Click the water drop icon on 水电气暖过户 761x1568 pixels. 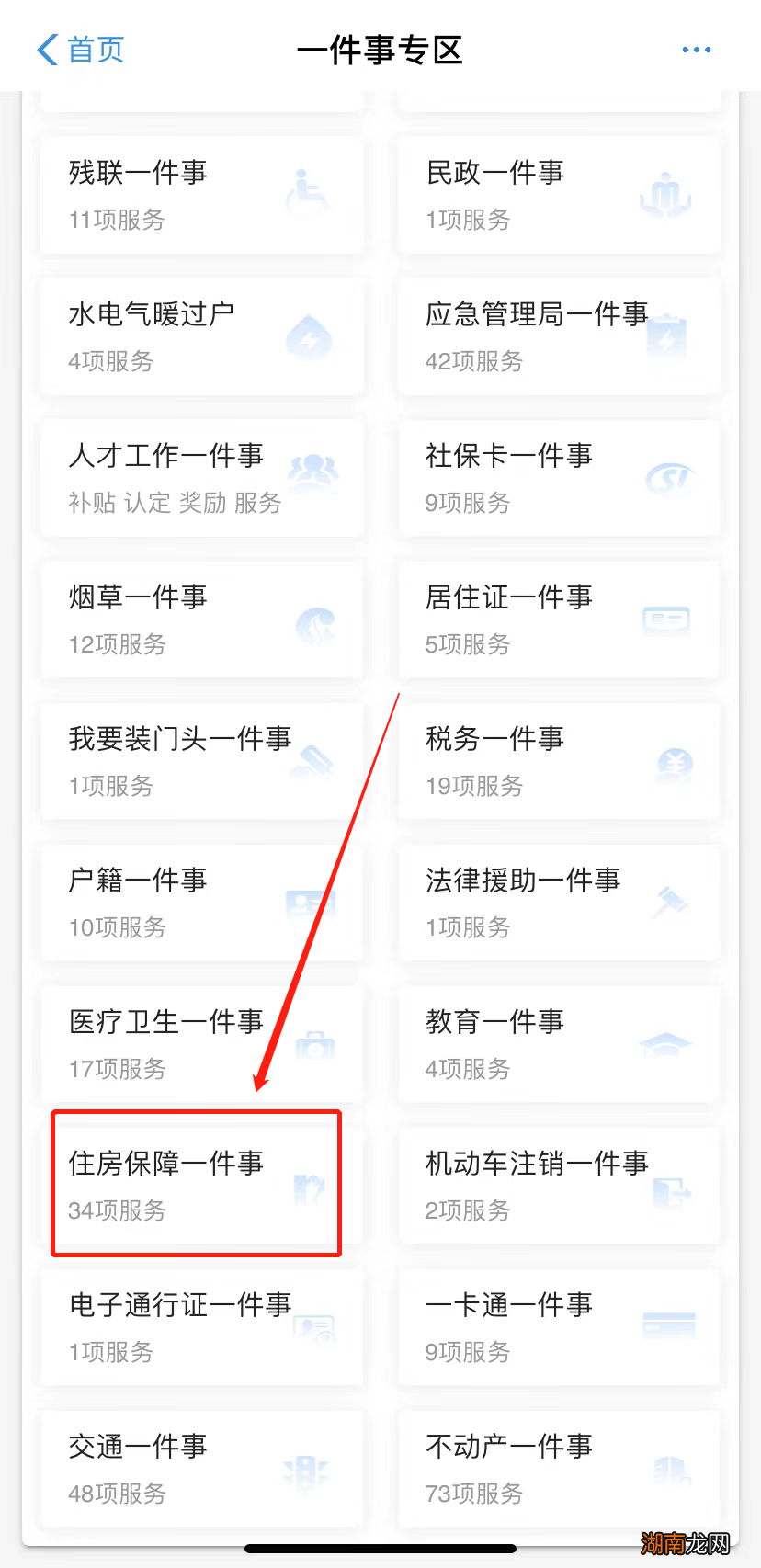pyautogui.click(x=310, y=336)
